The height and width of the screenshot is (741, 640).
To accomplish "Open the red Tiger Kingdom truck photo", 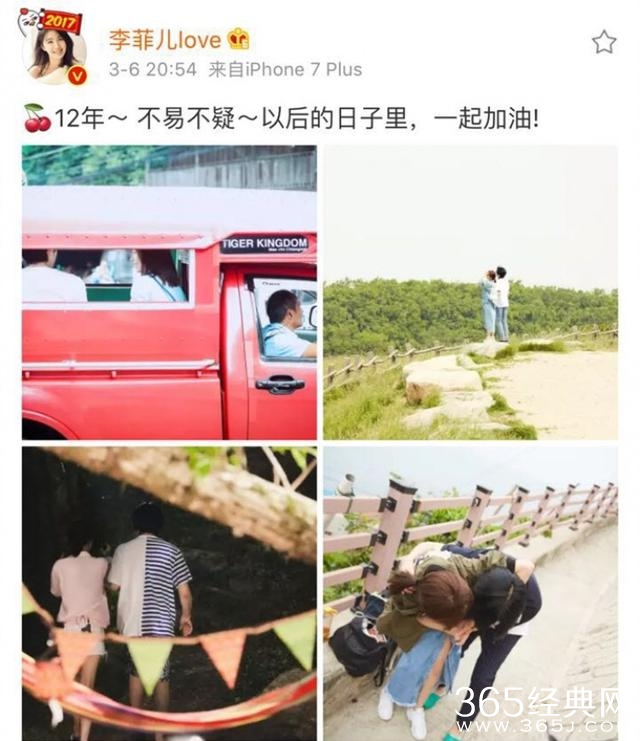I will tap(169, 292).
